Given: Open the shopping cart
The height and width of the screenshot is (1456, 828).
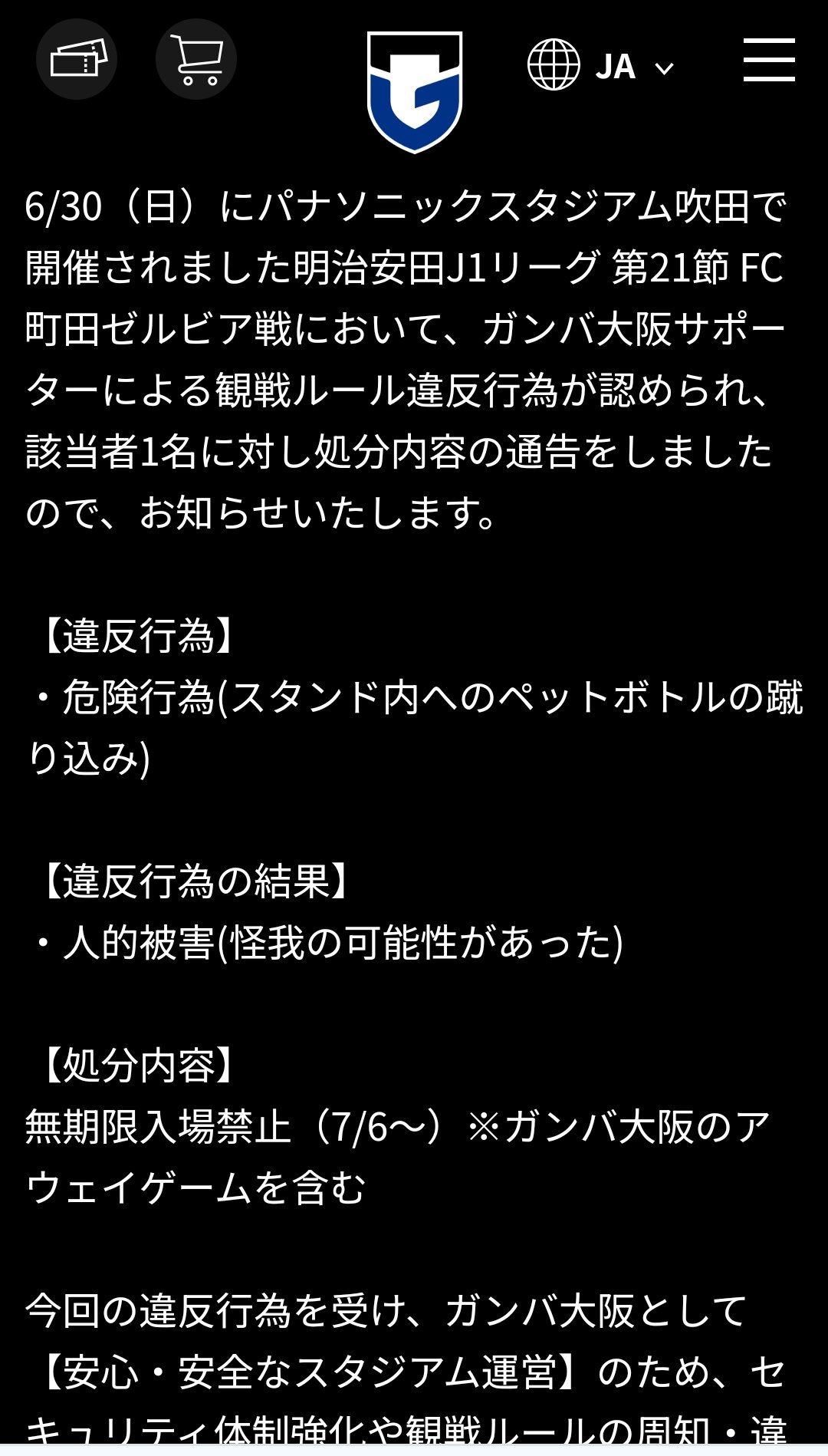Looking at the screenshot, I should pyautogui.click(x=196, y=60).
